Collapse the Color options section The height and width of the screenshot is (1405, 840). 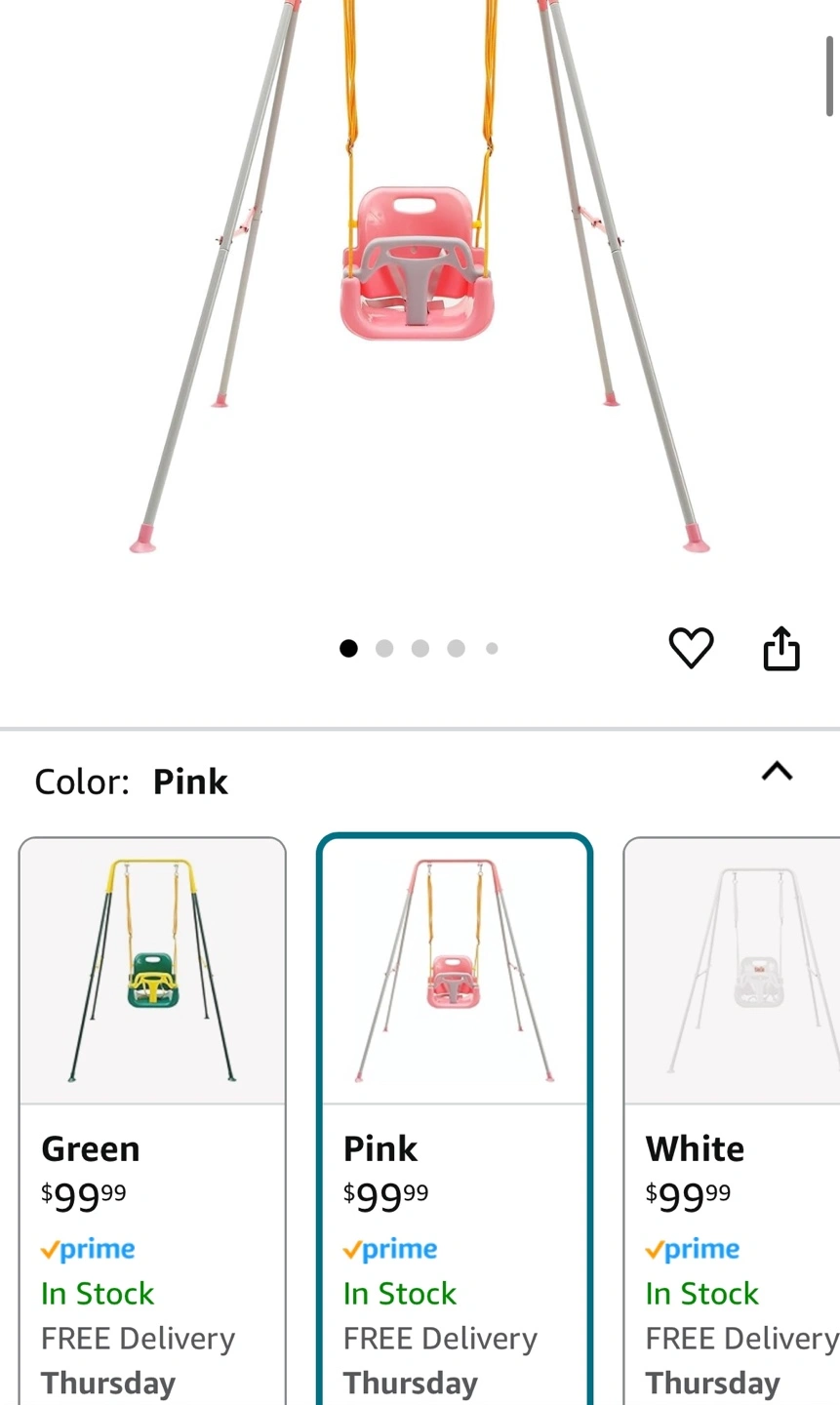click(777, 772)
